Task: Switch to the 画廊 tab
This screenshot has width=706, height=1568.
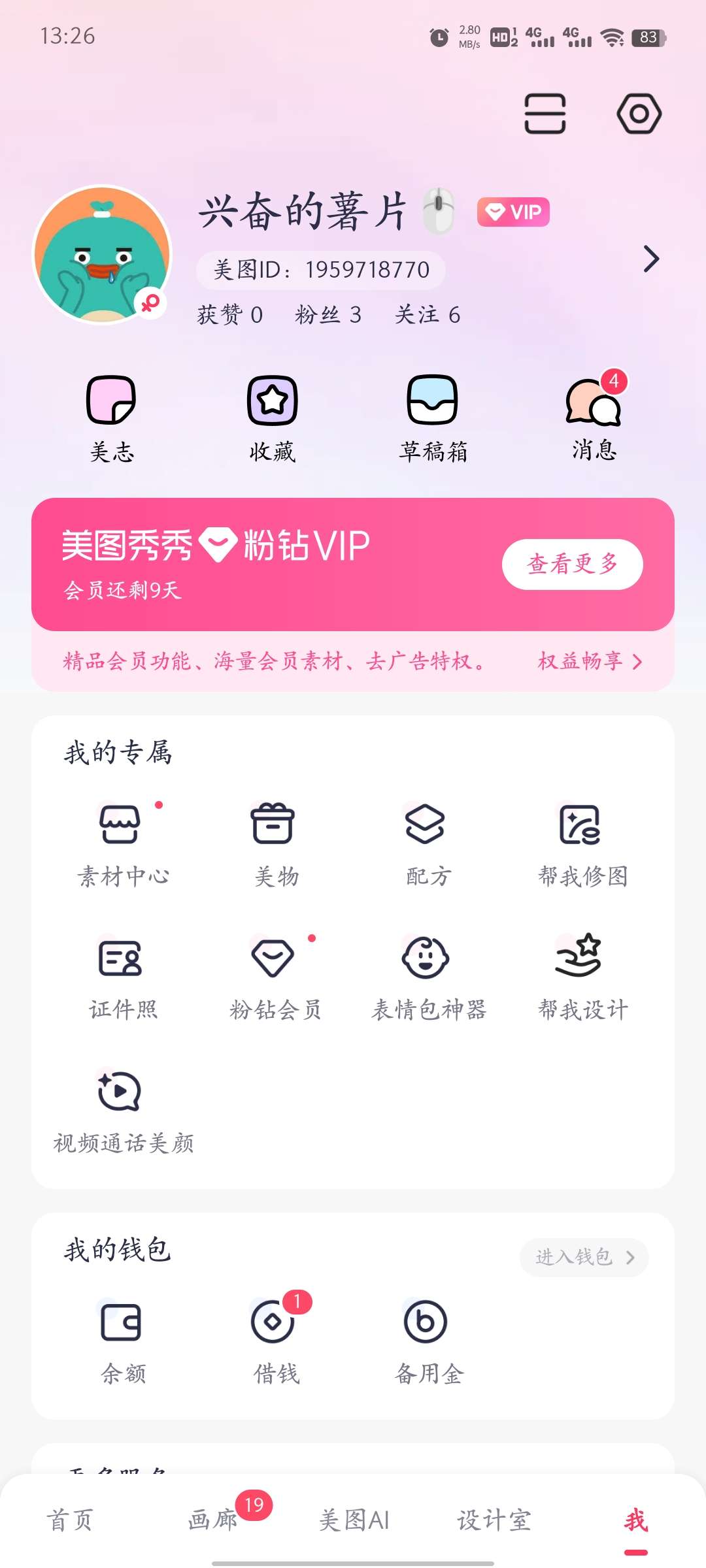Action: 213,1520
